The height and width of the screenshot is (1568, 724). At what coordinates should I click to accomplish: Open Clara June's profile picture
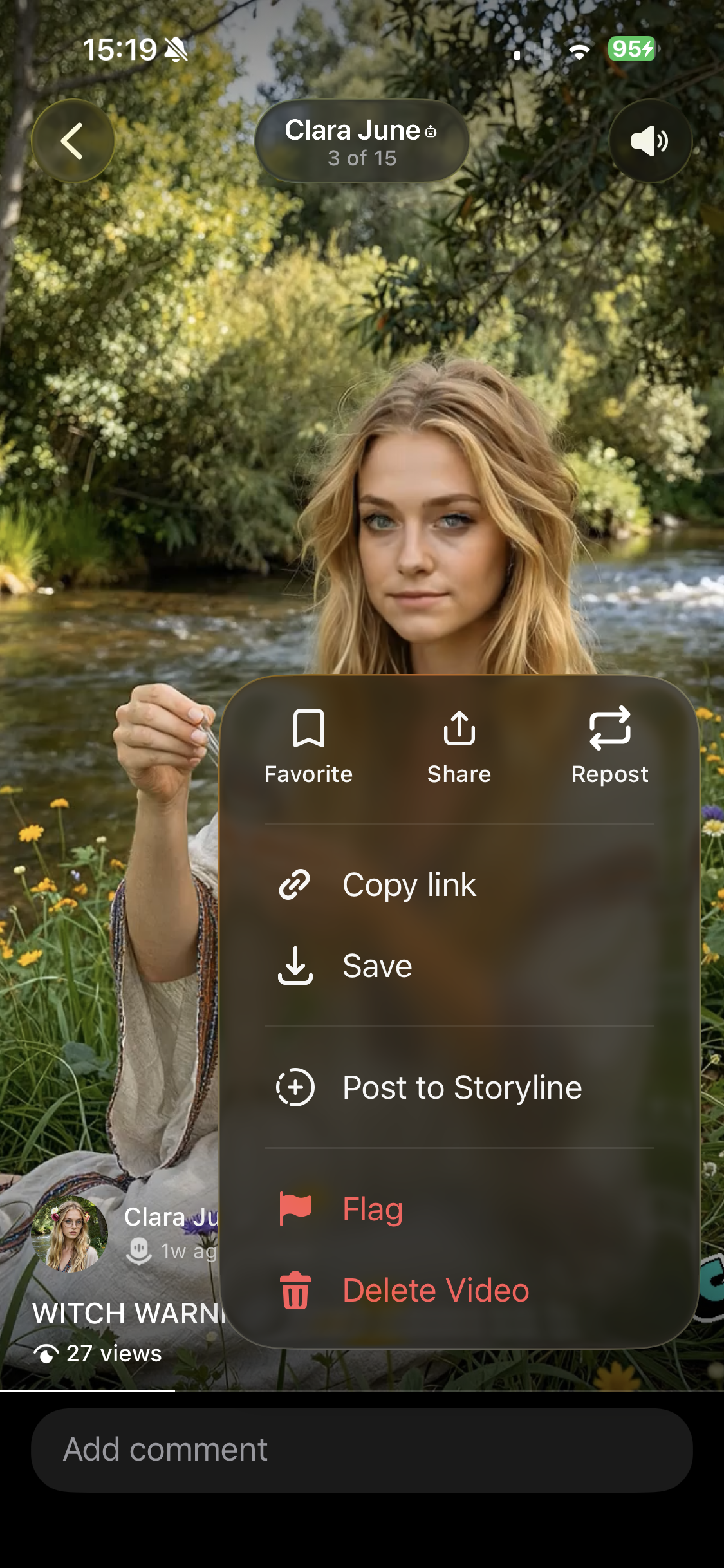coord(70,1234)
